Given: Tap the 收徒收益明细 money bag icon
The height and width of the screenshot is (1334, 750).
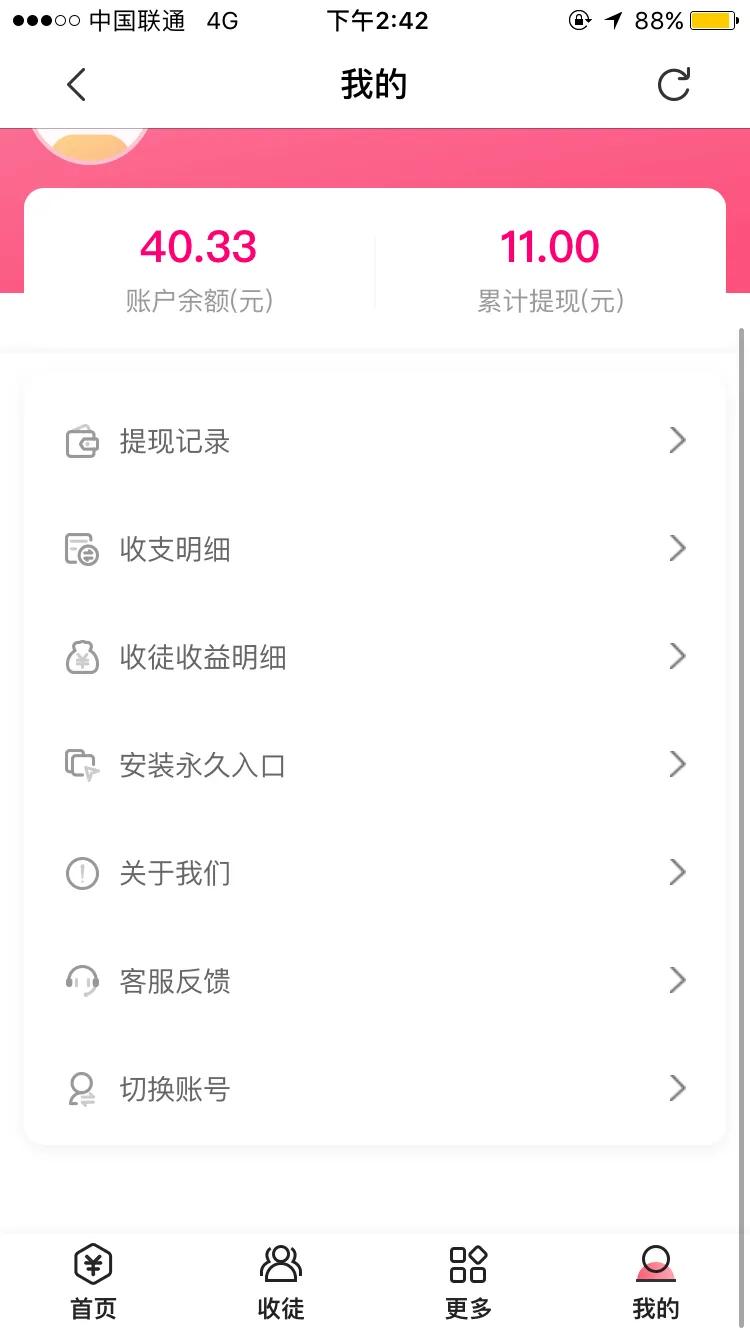Looking at the screenshot, I should coord(82,656).
